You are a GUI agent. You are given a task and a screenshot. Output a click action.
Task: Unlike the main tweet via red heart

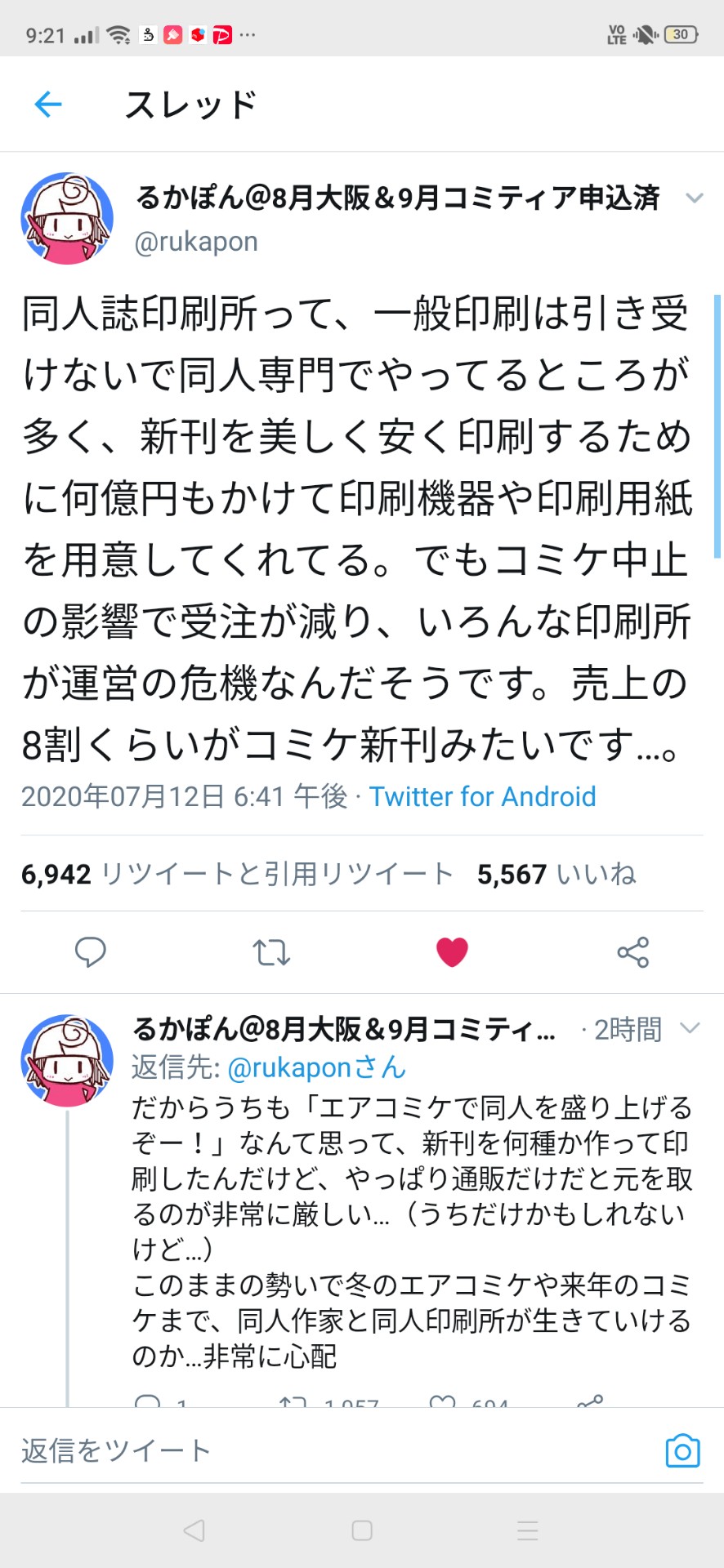(452, 952)
